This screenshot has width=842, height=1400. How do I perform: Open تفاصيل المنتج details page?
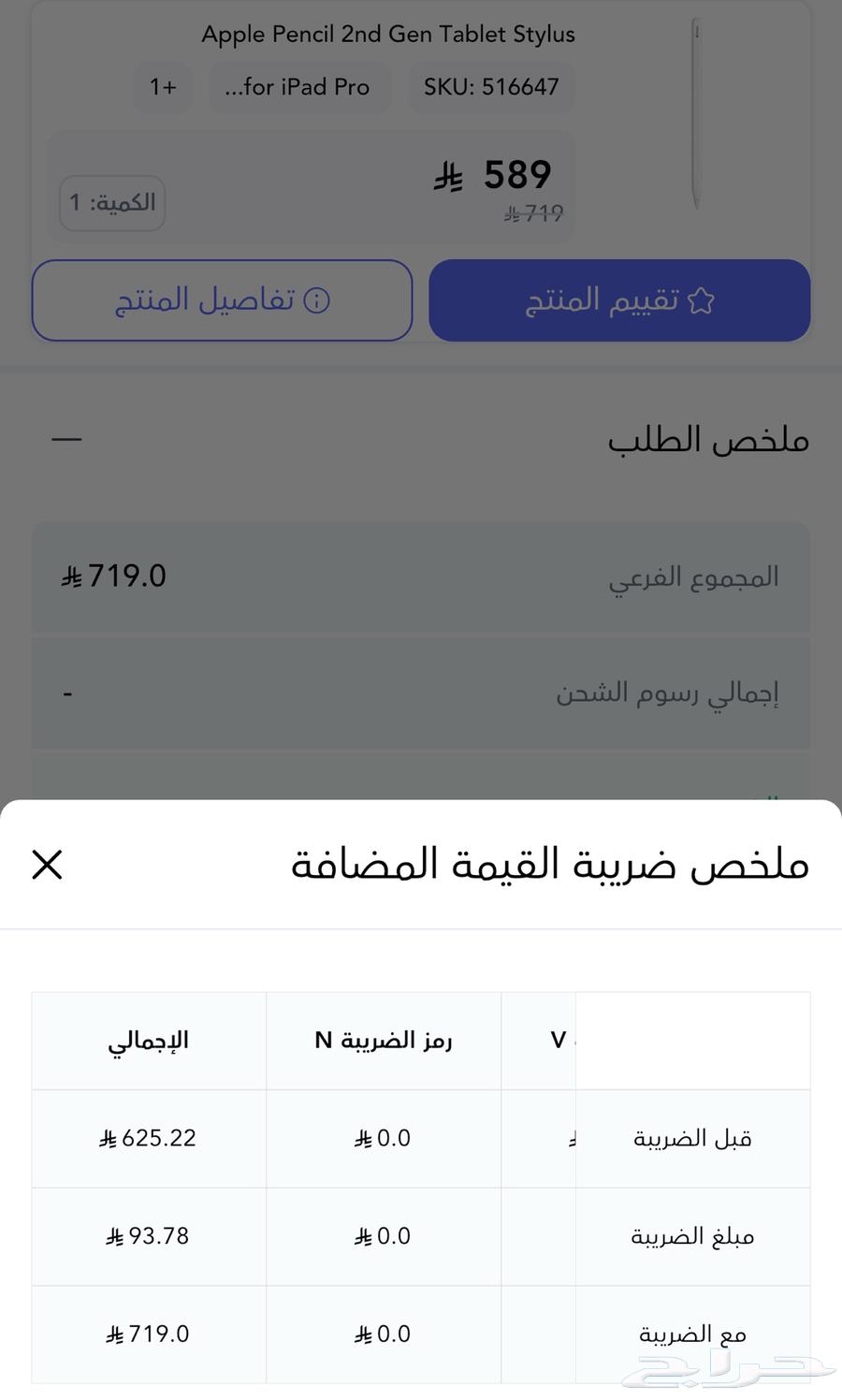coord(222,299)
